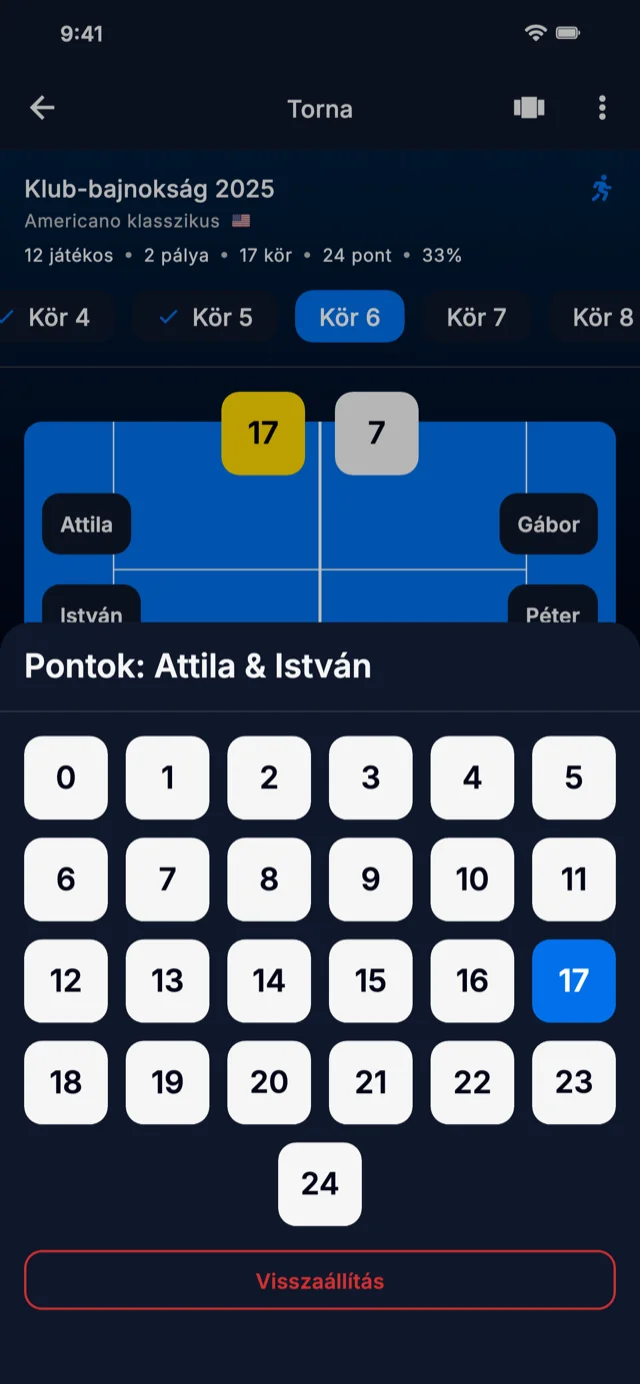The height and width of the screenshot is (1384, 640).
Task: Pick 12 on the points keypad
Action: tap(66, 980)
